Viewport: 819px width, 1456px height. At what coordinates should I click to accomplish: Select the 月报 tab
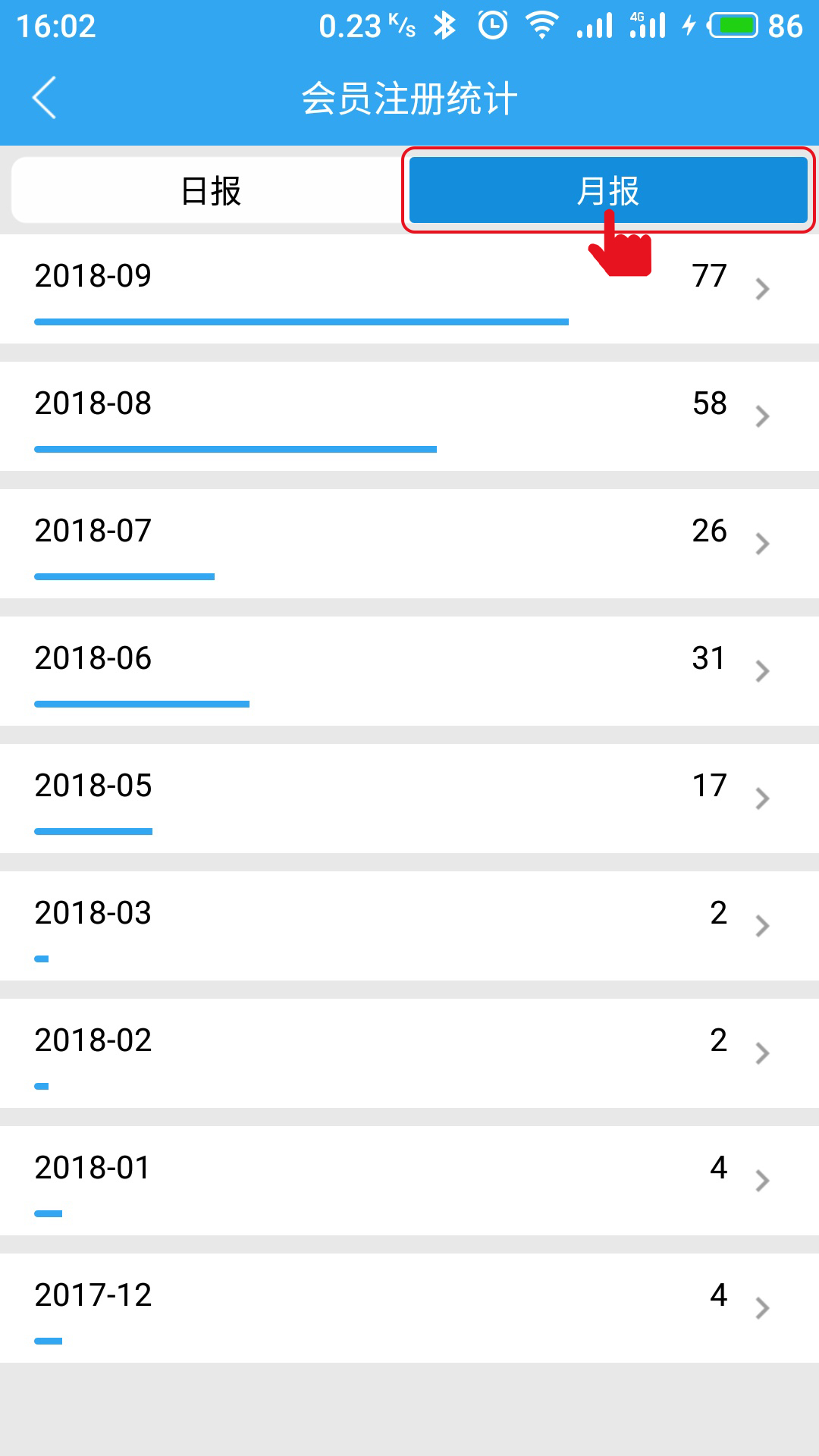608,190
